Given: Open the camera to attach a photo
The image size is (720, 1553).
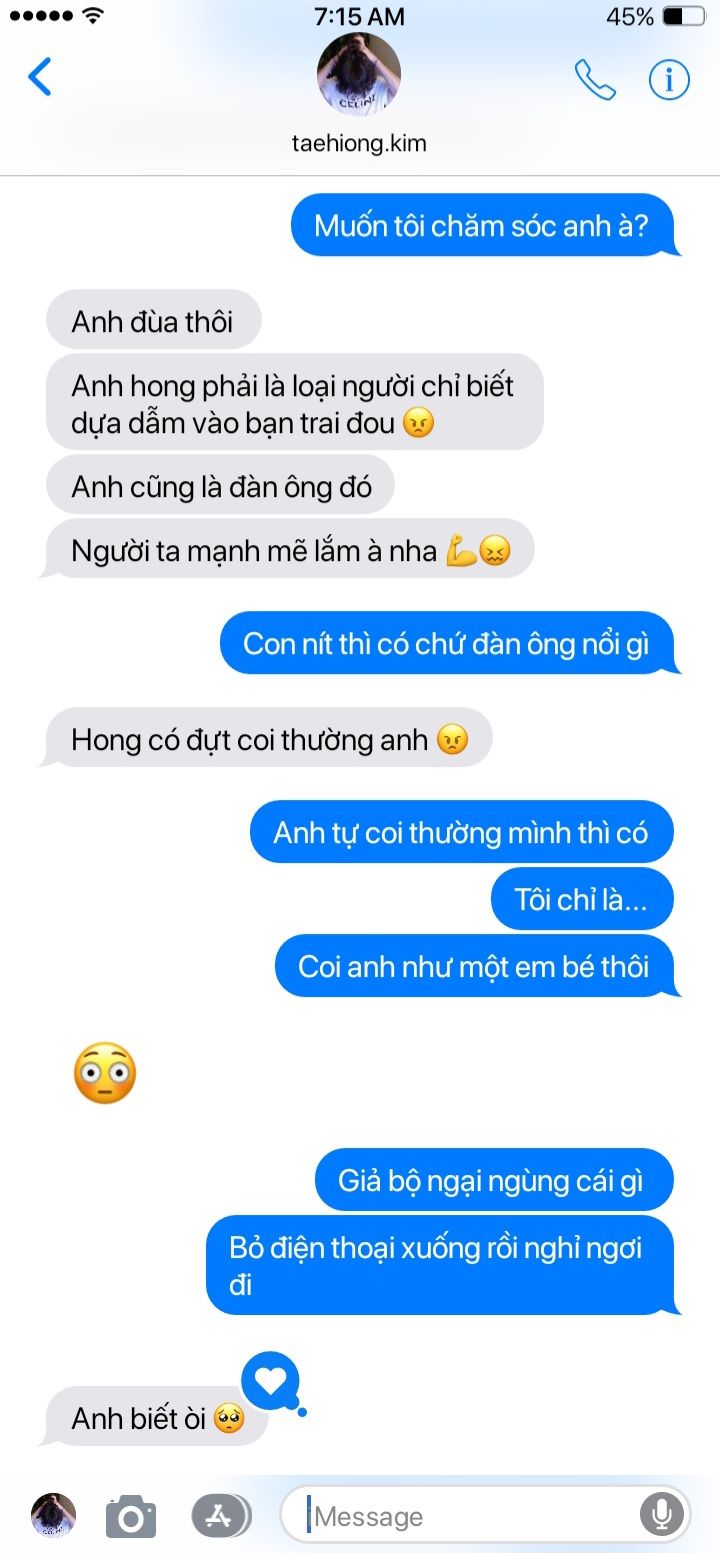Looking at the screenshot, I should [131, 1516].
